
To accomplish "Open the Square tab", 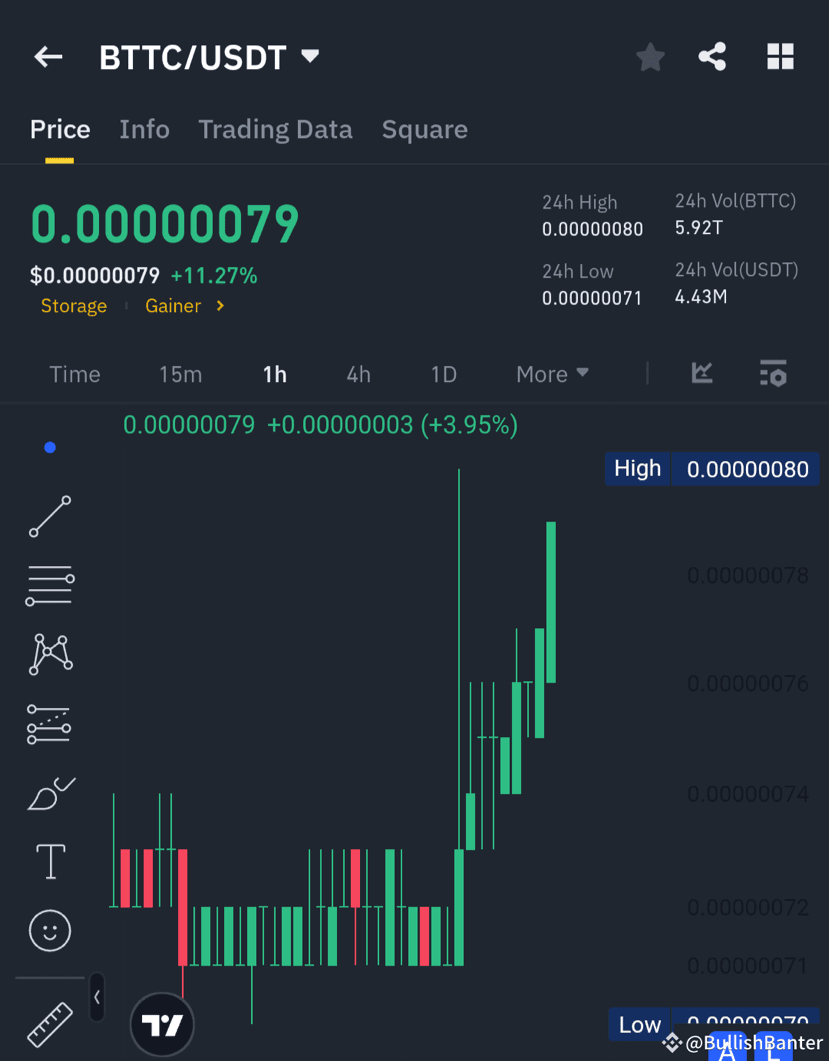I will (x=424, y=129).
